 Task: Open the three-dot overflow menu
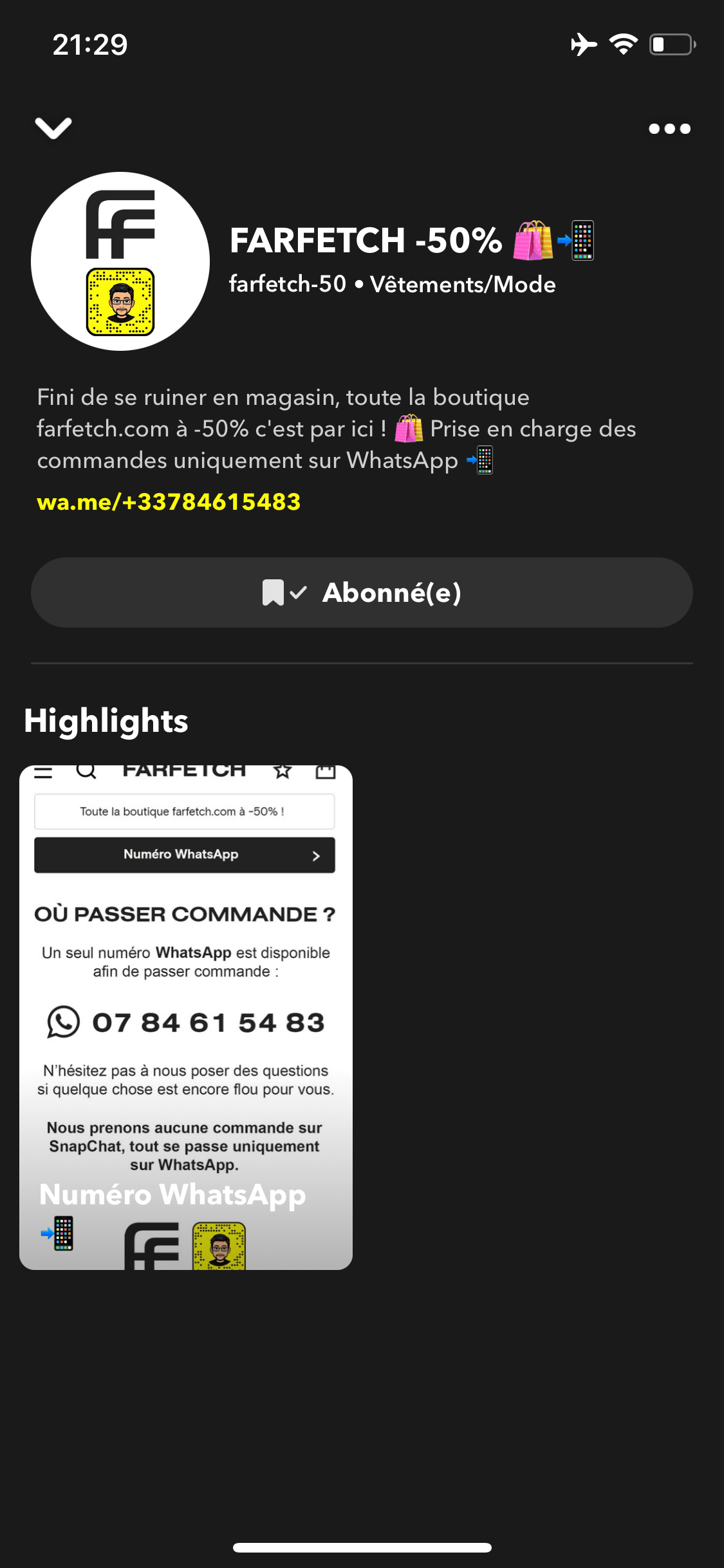[669, 129]
